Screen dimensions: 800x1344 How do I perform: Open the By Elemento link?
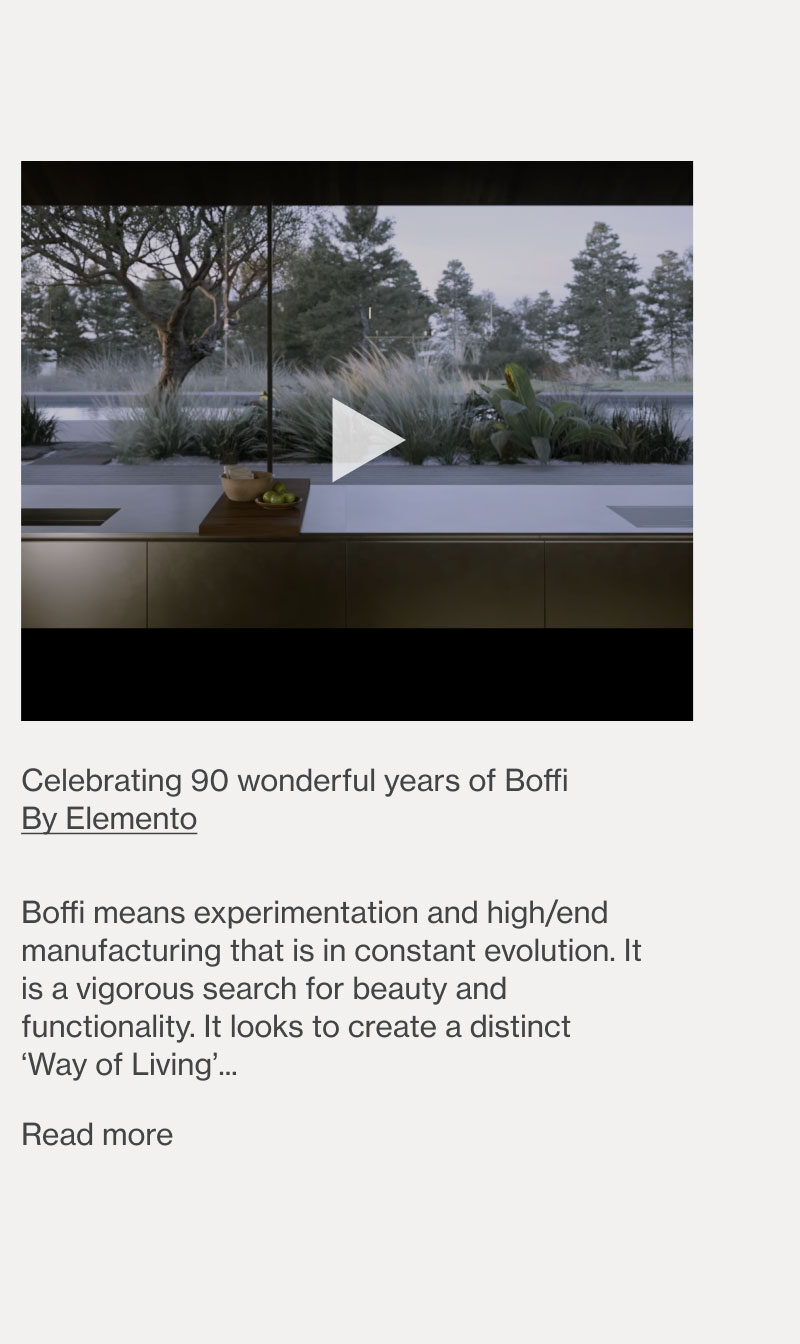109,819
